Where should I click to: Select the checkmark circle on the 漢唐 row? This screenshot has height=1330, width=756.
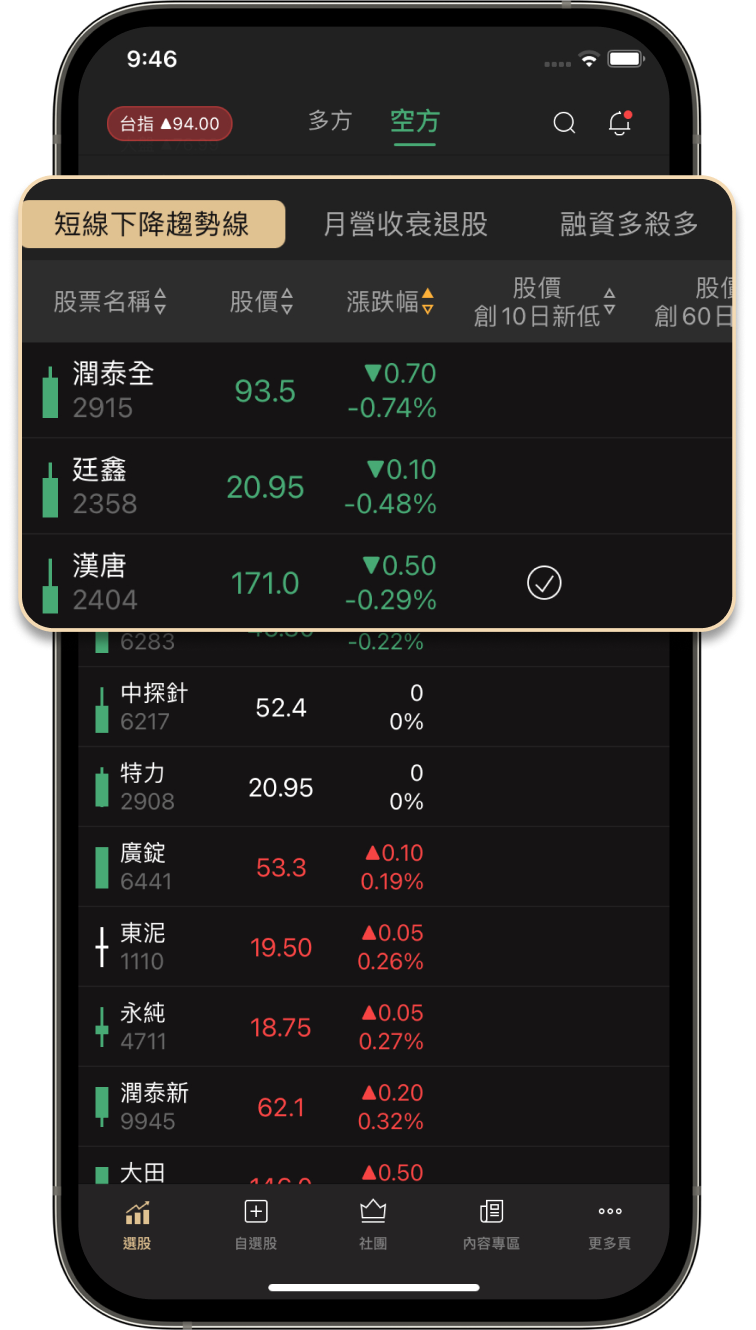544,582
